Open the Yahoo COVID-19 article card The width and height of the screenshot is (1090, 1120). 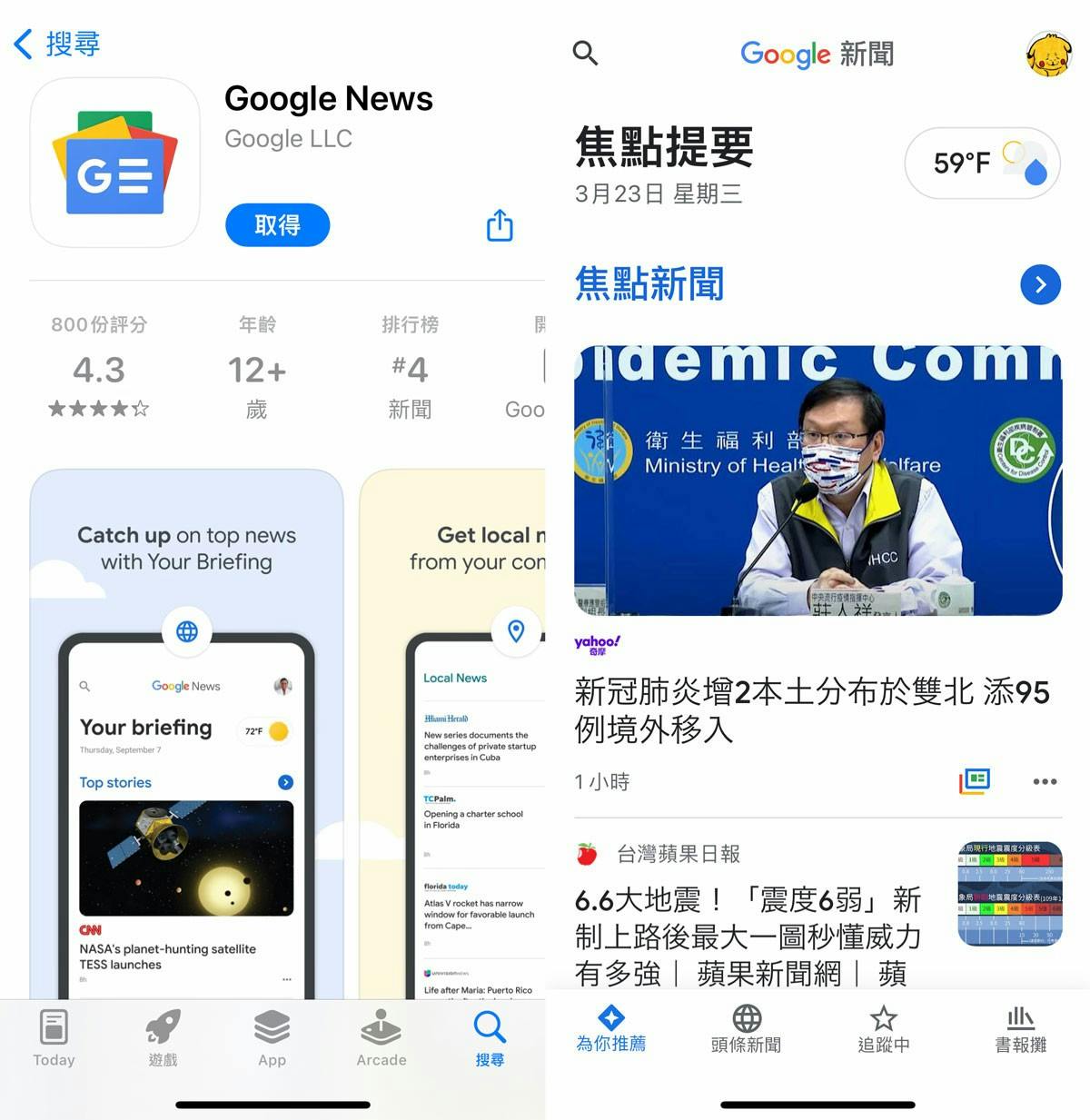pyautogui.click(x=811, y=709)
